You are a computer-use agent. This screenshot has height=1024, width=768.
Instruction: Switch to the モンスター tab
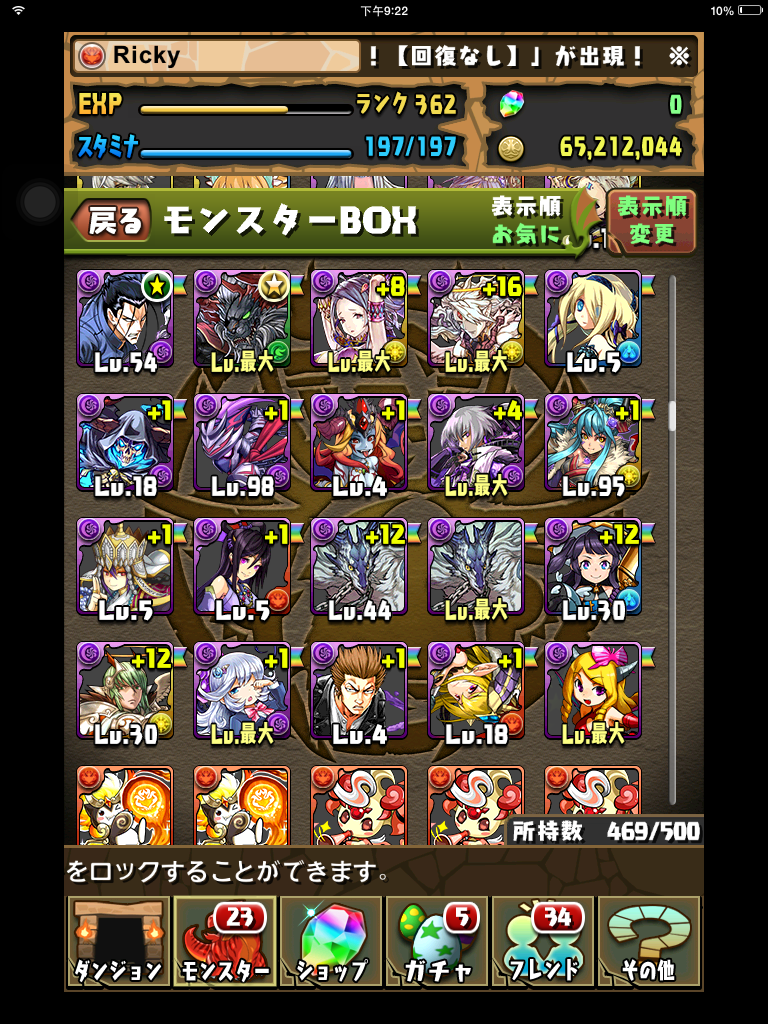(x=225, y=942)
